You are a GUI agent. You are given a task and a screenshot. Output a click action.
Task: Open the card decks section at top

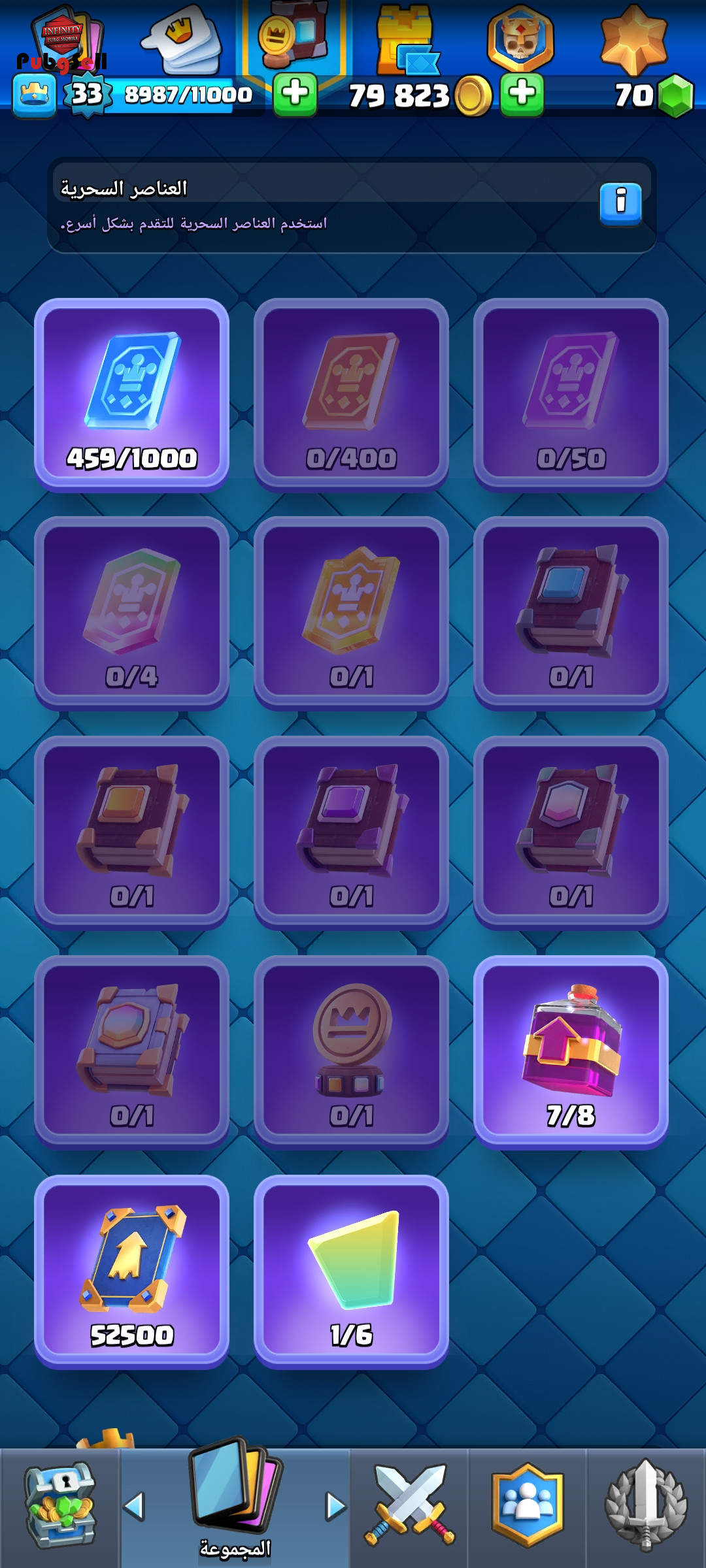click(x=182, y=41)
